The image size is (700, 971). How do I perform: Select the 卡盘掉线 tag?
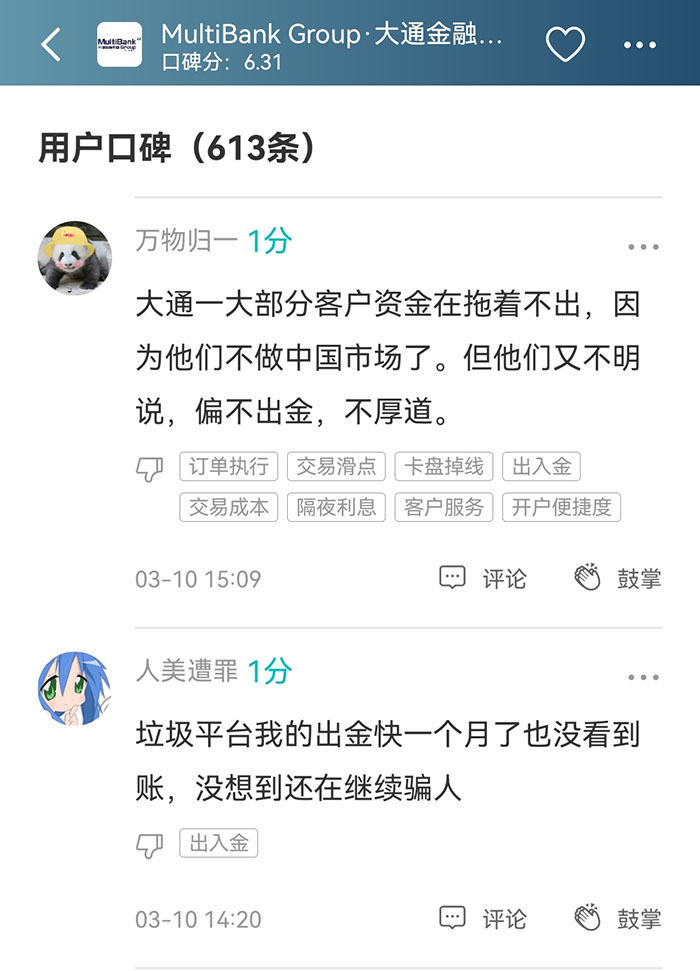tap(444, 466)
